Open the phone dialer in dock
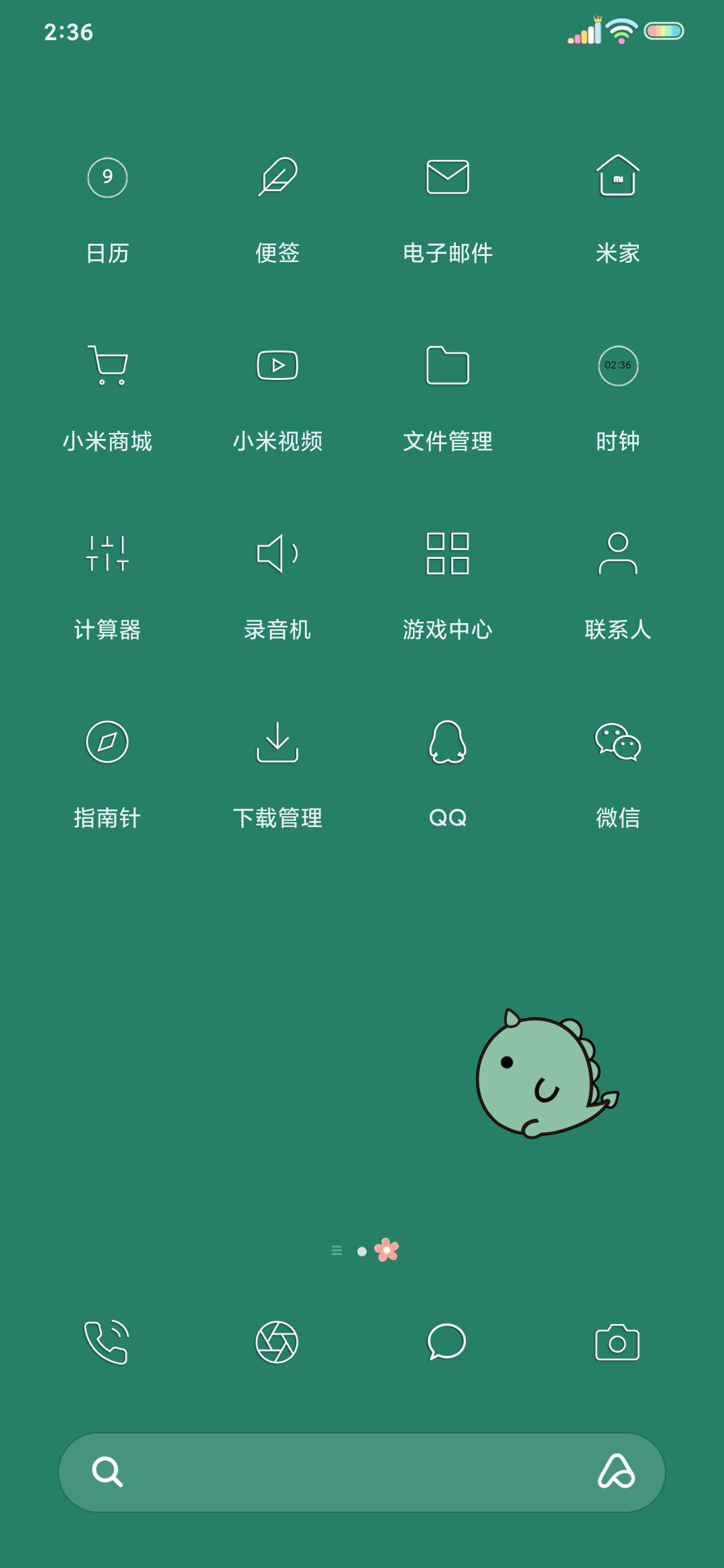The height and width of the screenshot is (1568, 724). pos(107,1342)
